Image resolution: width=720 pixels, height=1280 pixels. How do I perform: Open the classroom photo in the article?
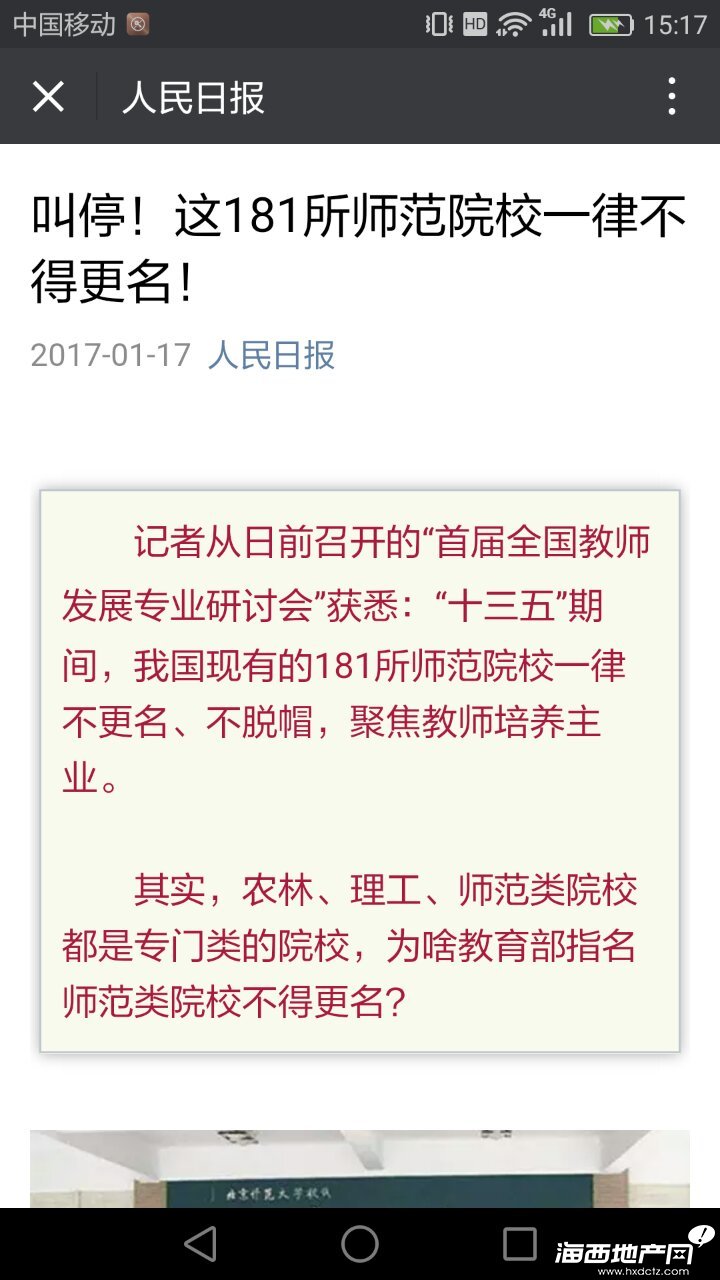(360, 1168)
